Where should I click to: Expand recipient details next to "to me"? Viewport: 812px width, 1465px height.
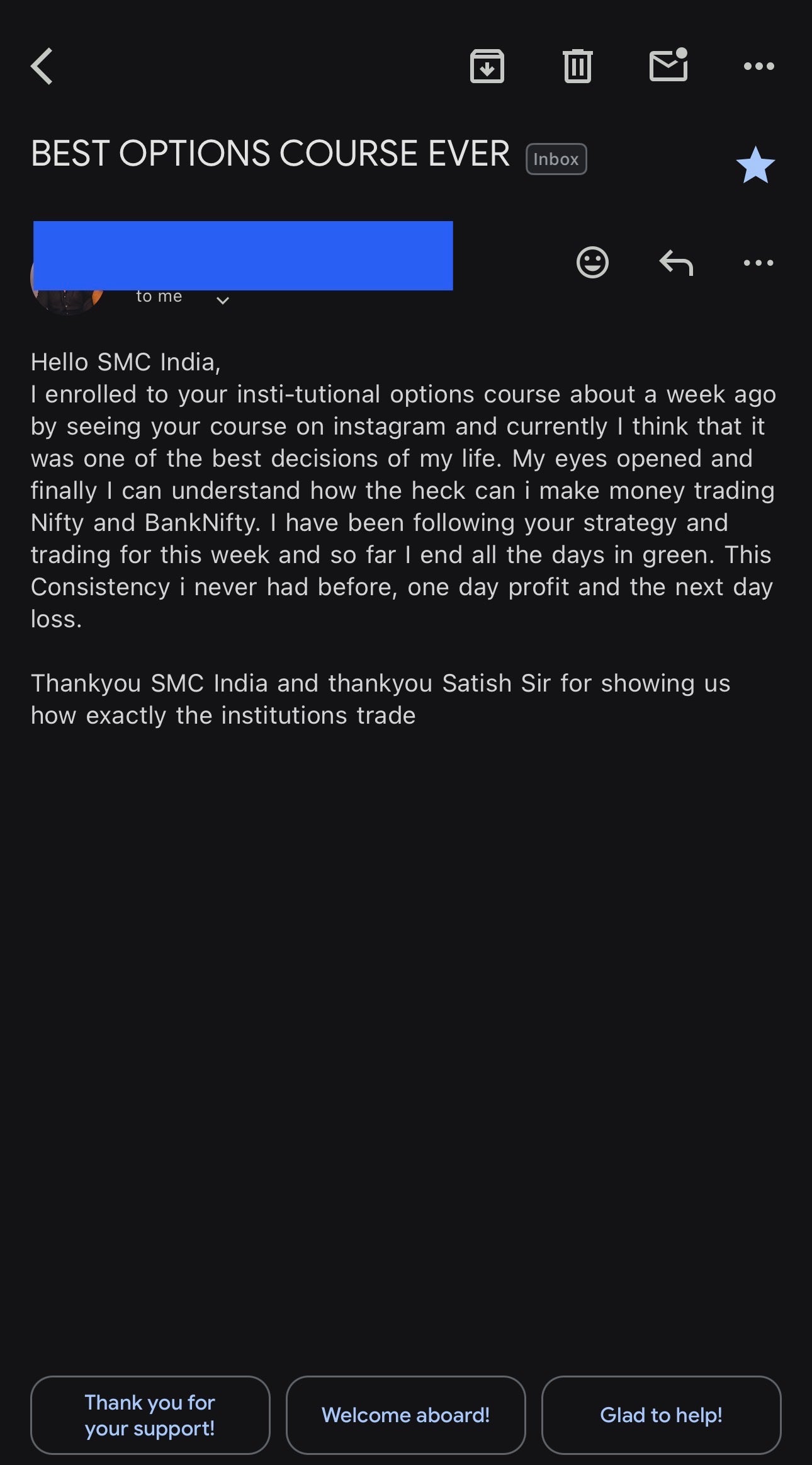pos(222,300)
